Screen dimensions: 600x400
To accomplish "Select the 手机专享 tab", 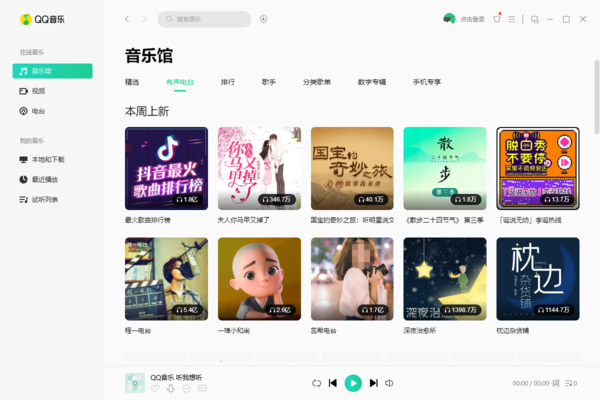I will (x=426, y=81).
